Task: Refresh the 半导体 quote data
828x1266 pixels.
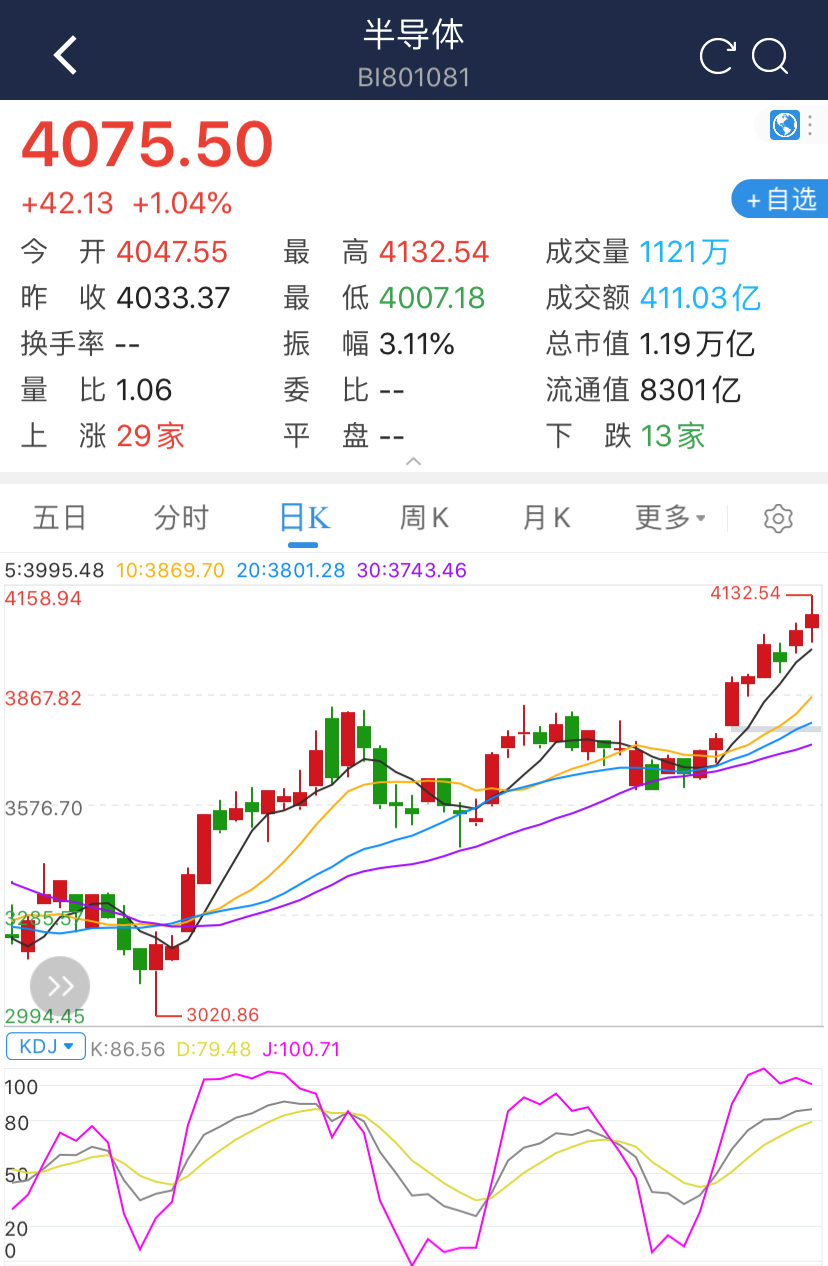Action: [x=717, y=56]
